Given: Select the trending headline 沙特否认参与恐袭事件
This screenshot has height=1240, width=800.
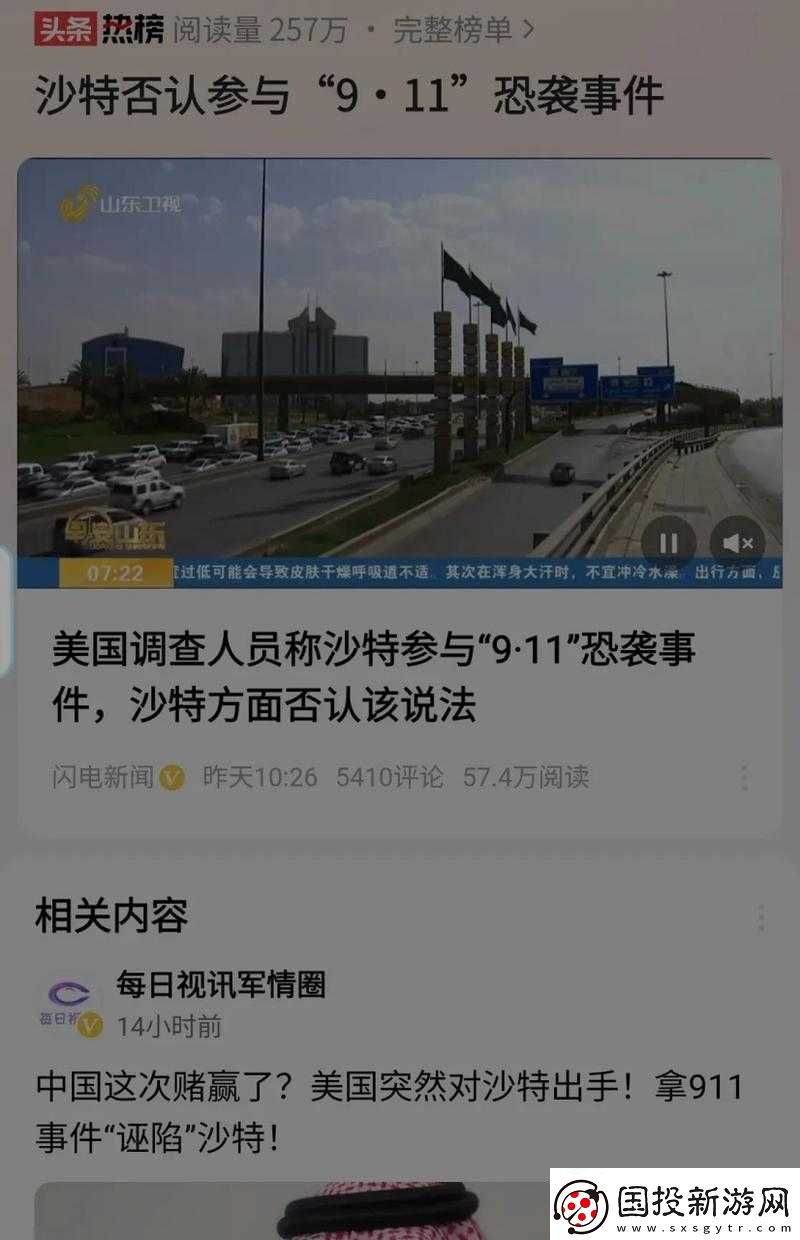Looking at the screenshot, I should click(x=353, y=92).
